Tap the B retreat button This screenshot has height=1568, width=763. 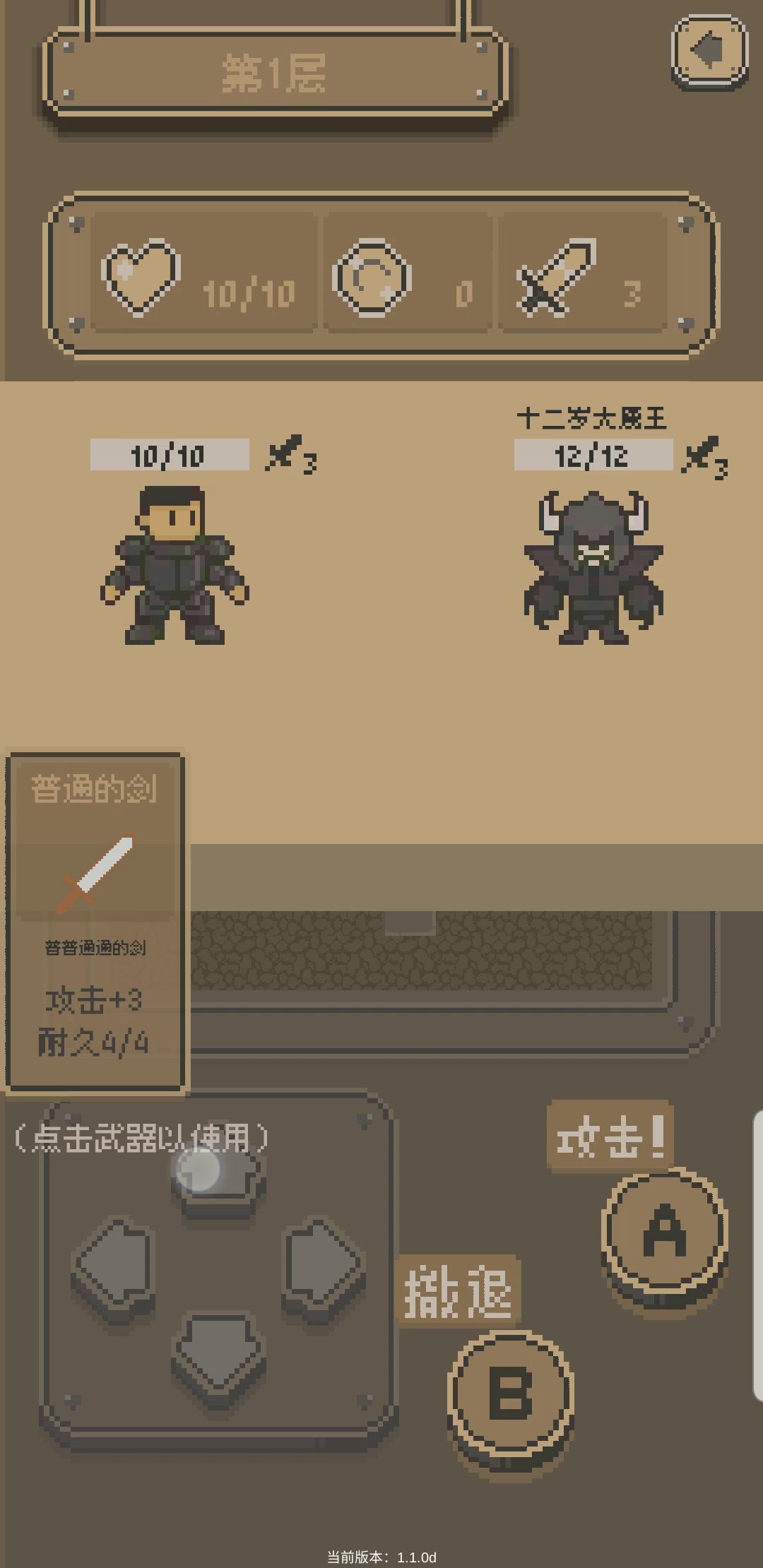511,1393
